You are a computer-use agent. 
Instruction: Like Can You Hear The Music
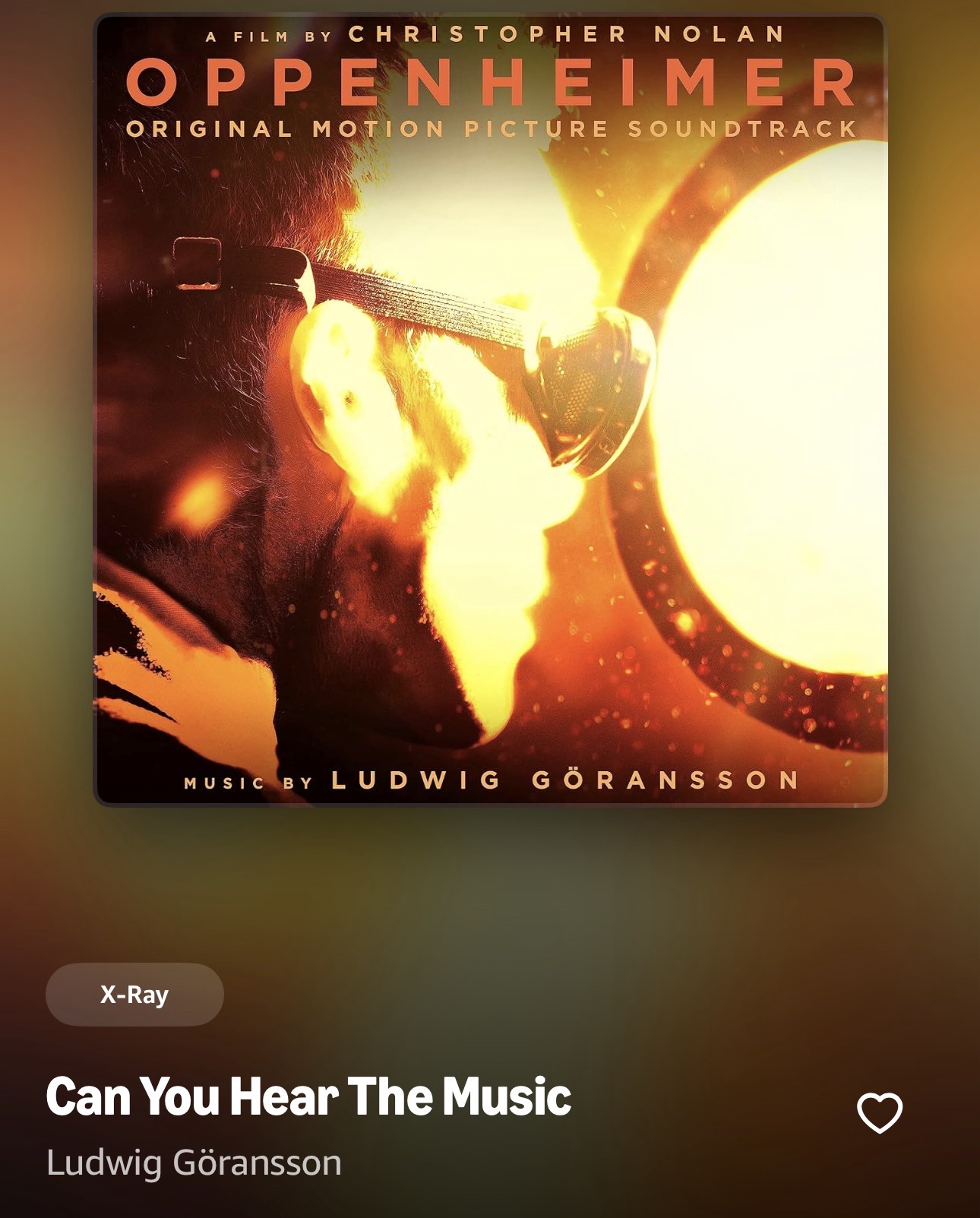coord(879,1113)
